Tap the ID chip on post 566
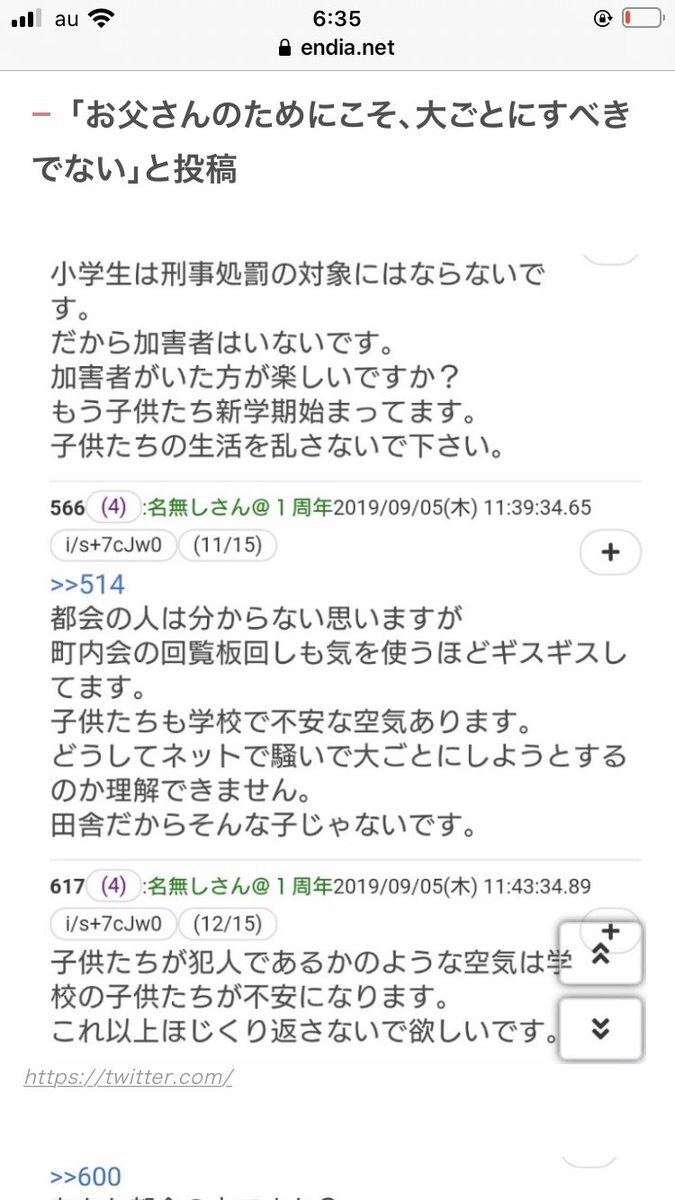 pyautogui.click(x=113, y=545)
